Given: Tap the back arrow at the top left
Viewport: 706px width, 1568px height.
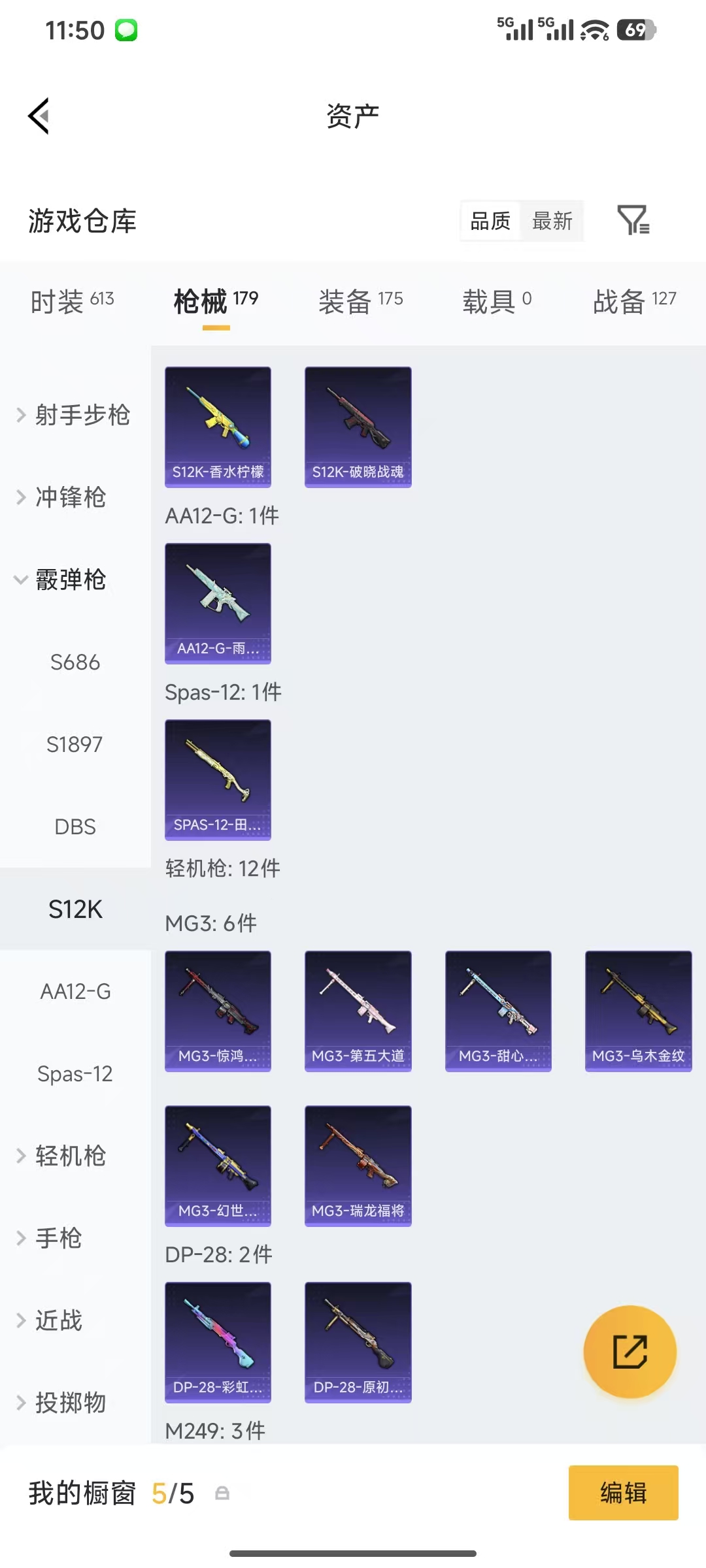Looking at the screenshot, I should (39, 115).
